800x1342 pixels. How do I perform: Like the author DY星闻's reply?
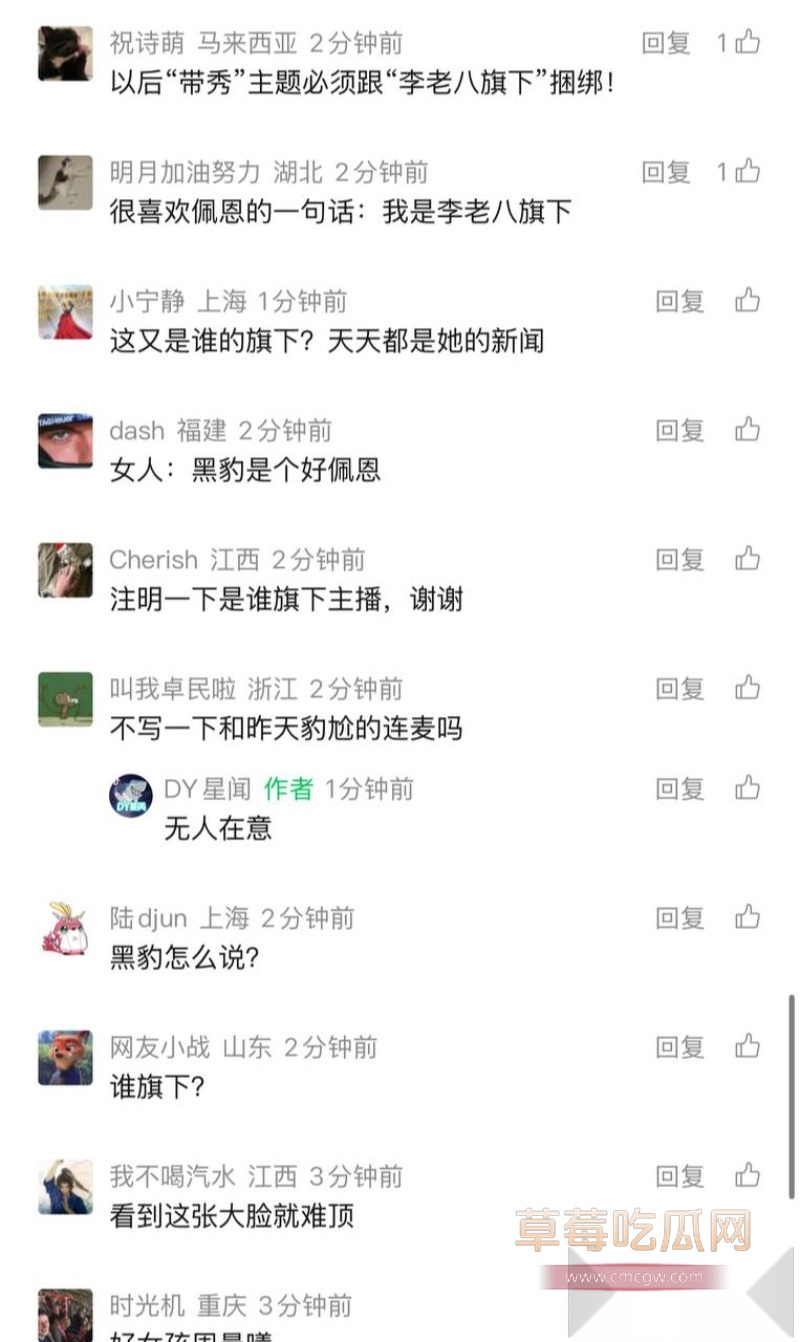pyautogui.click(x=748, y=789)
